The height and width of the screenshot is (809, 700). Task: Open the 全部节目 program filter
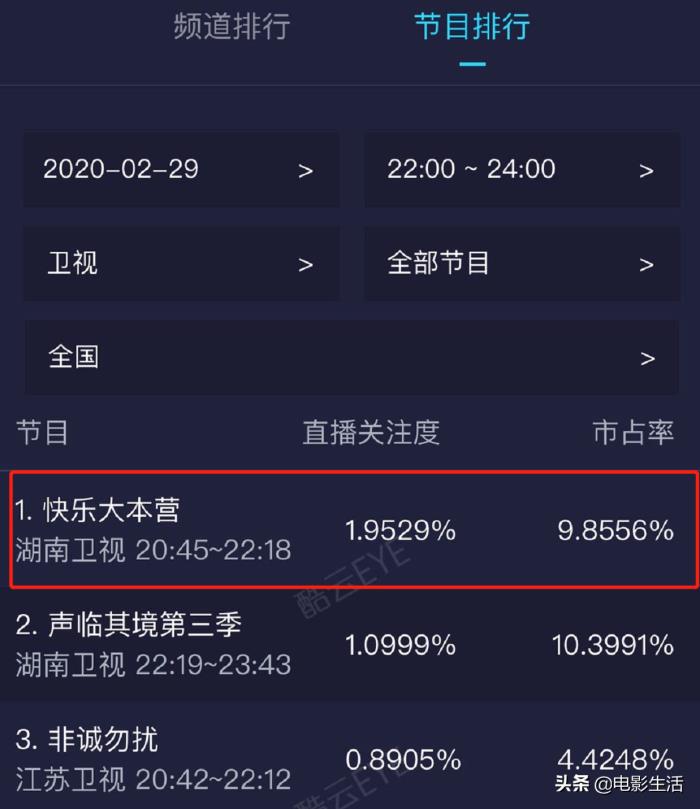click(521, 263)
